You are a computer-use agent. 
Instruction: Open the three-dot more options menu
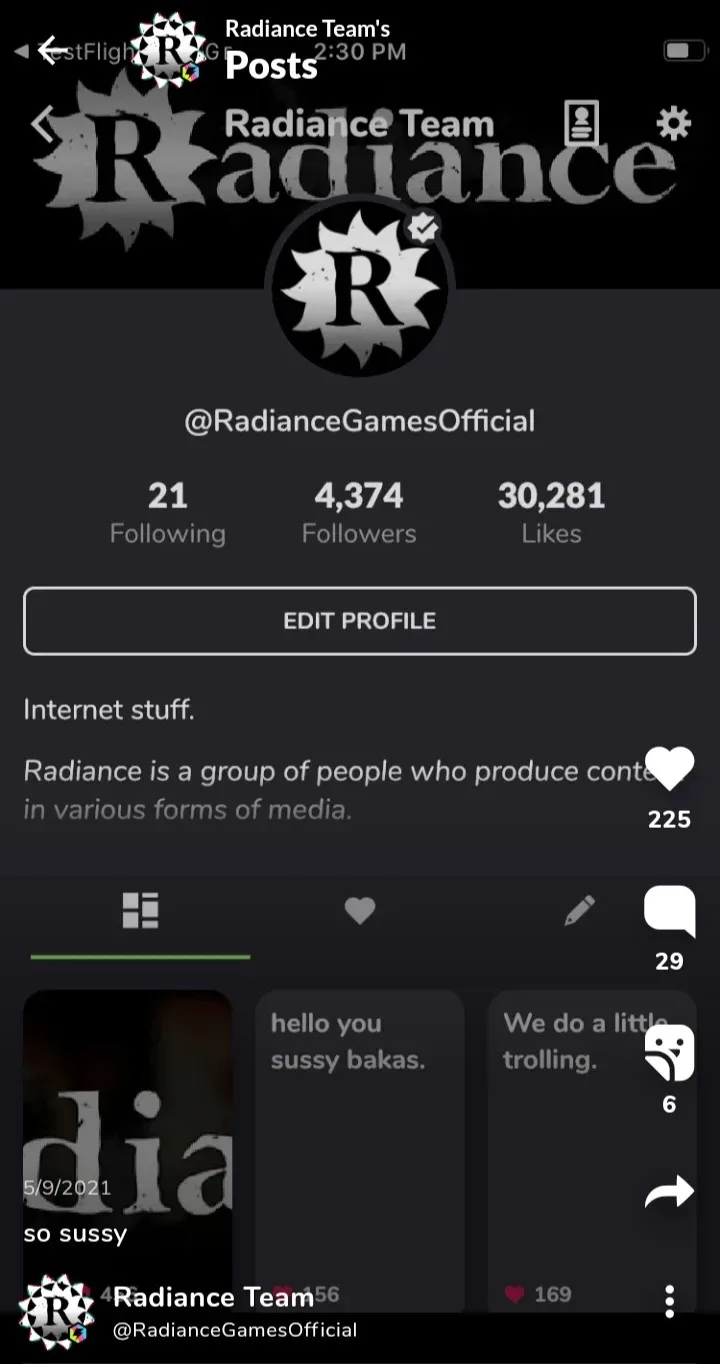tap(669, 1301)
